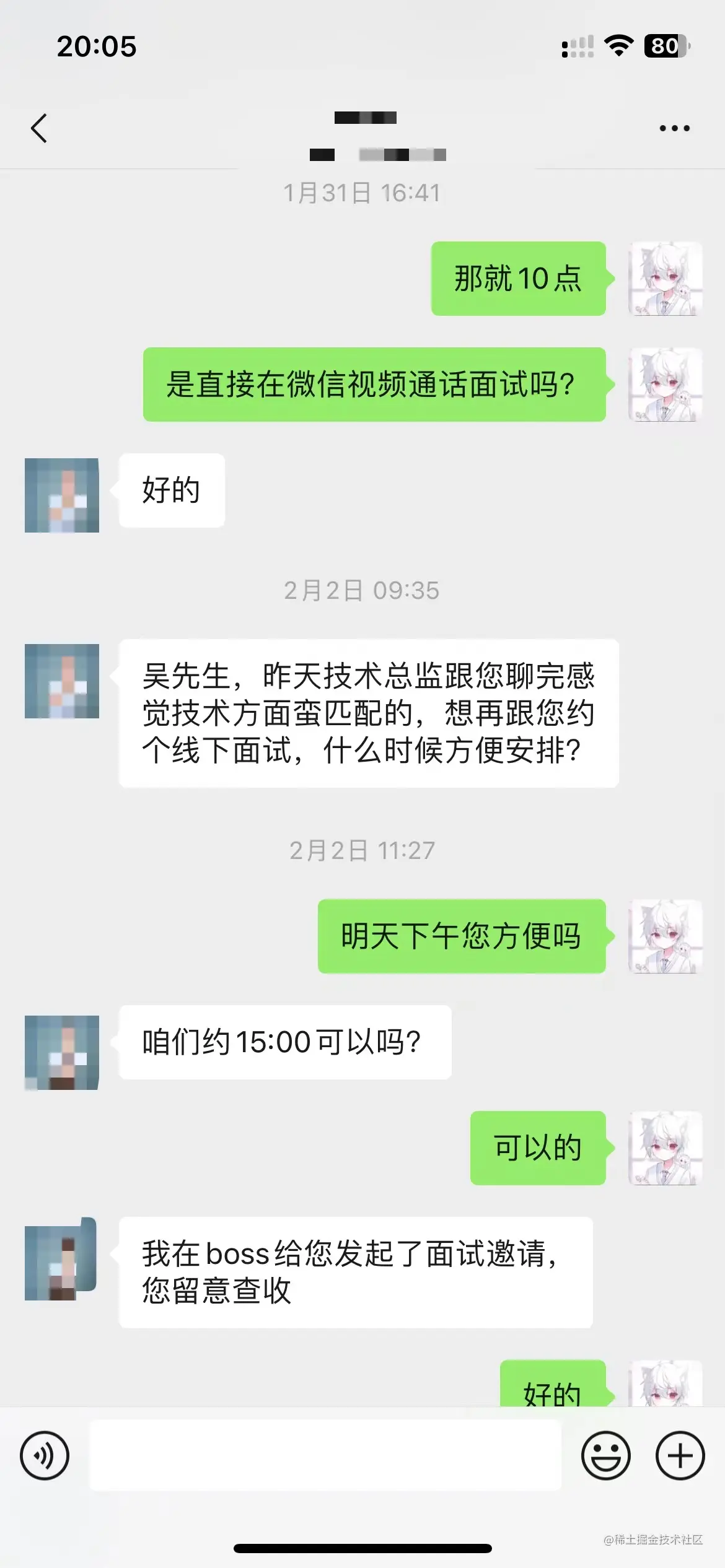Tap your own avatar beside 那就10点
Viewport: 725px width, 1568px height.
click(666, 279)
